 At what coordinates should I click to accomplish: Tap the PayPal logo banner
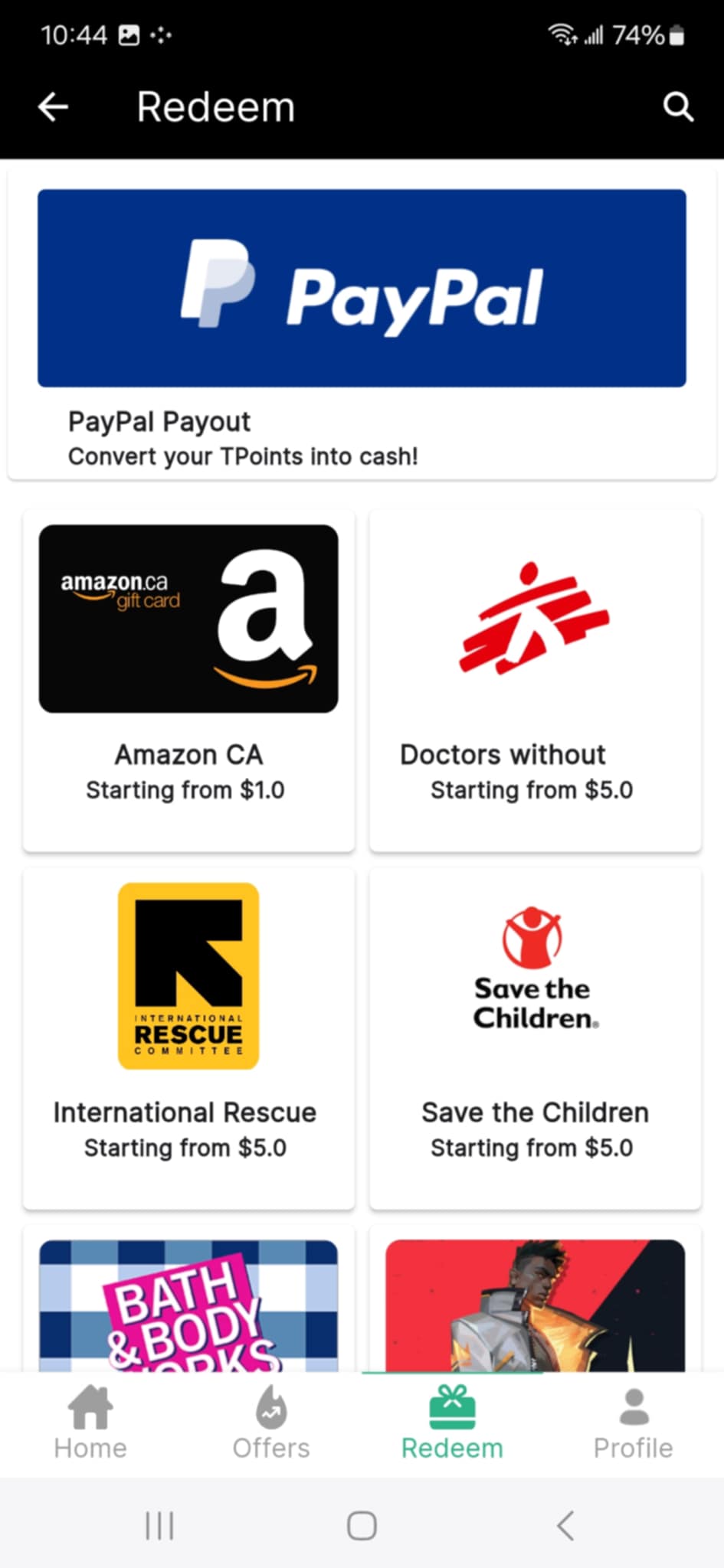pos(362,287)
